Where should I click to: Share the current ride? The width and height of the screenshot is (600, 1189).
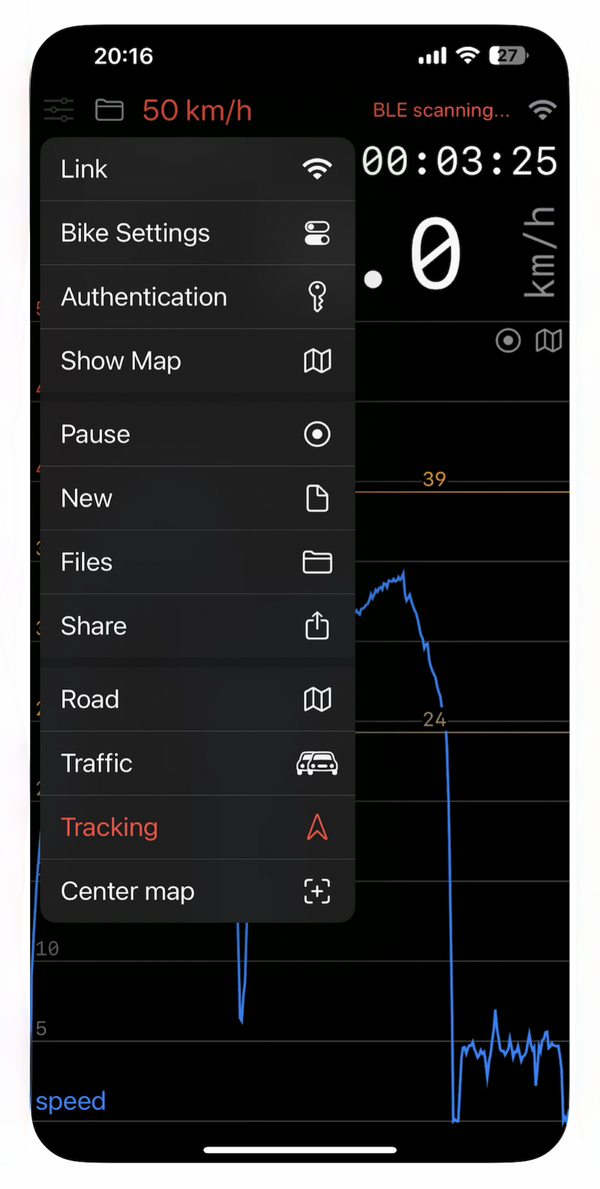pos(197,626)
